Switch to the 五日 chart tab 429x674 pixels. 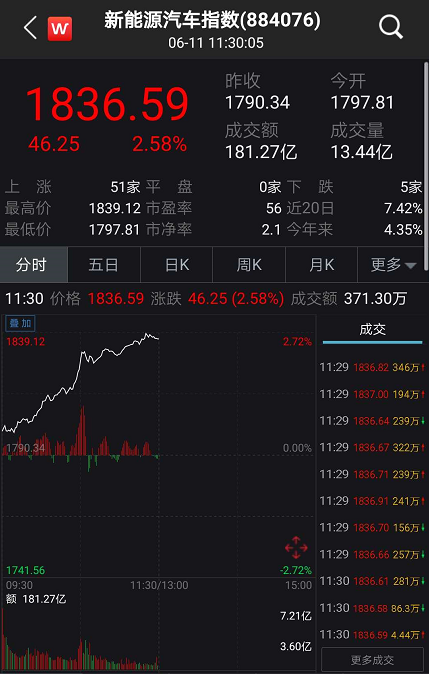click(104, 265)
